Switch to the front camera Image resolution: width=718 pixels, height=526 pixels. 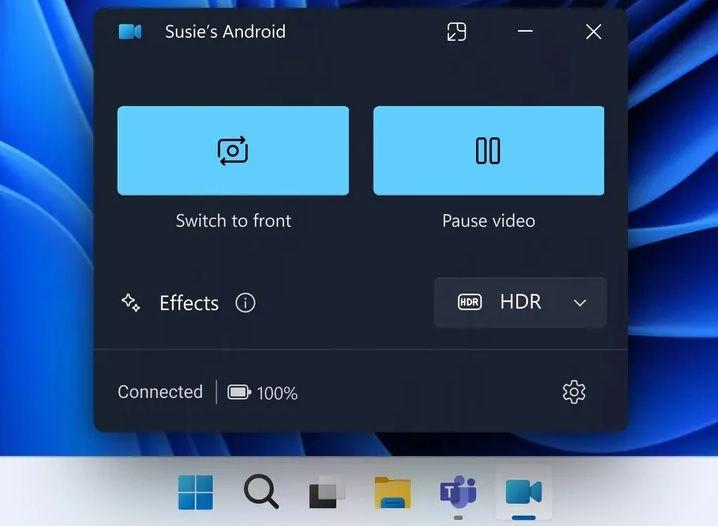[x=233, y=151]
